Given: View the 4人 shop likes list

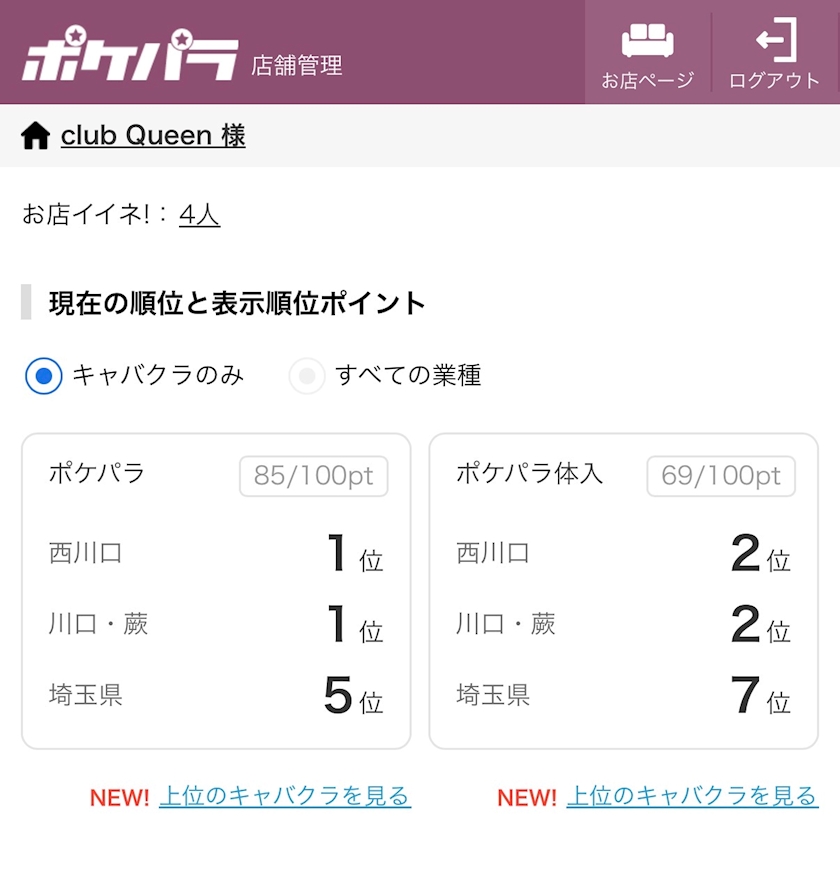Looking at the screenshot, I should 199,215.
